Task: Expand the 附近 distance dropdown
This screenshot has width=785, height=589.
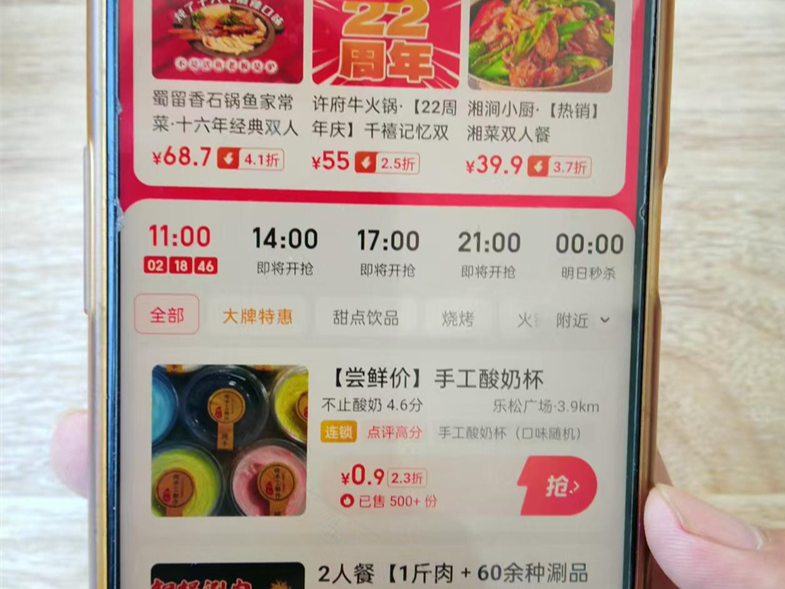Action: pyautogui.click(x=583, y=320)
